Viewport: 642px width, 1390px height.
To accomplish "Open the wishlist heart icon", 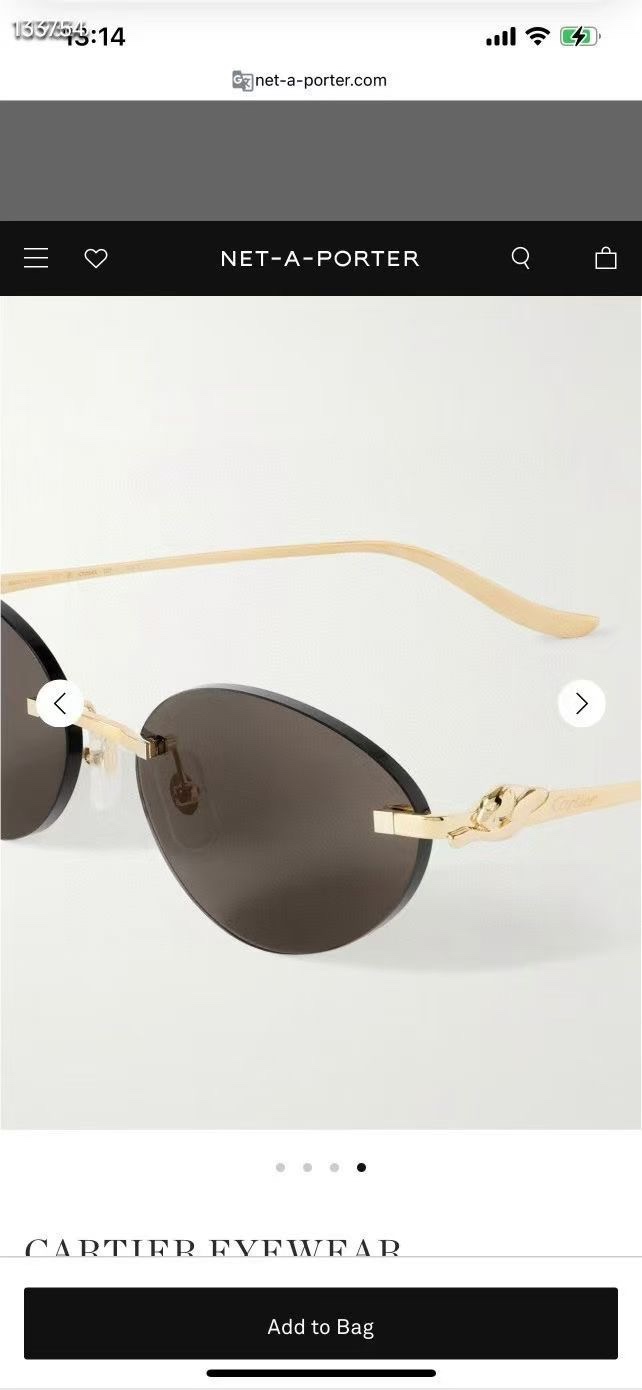I will (96, 258).
